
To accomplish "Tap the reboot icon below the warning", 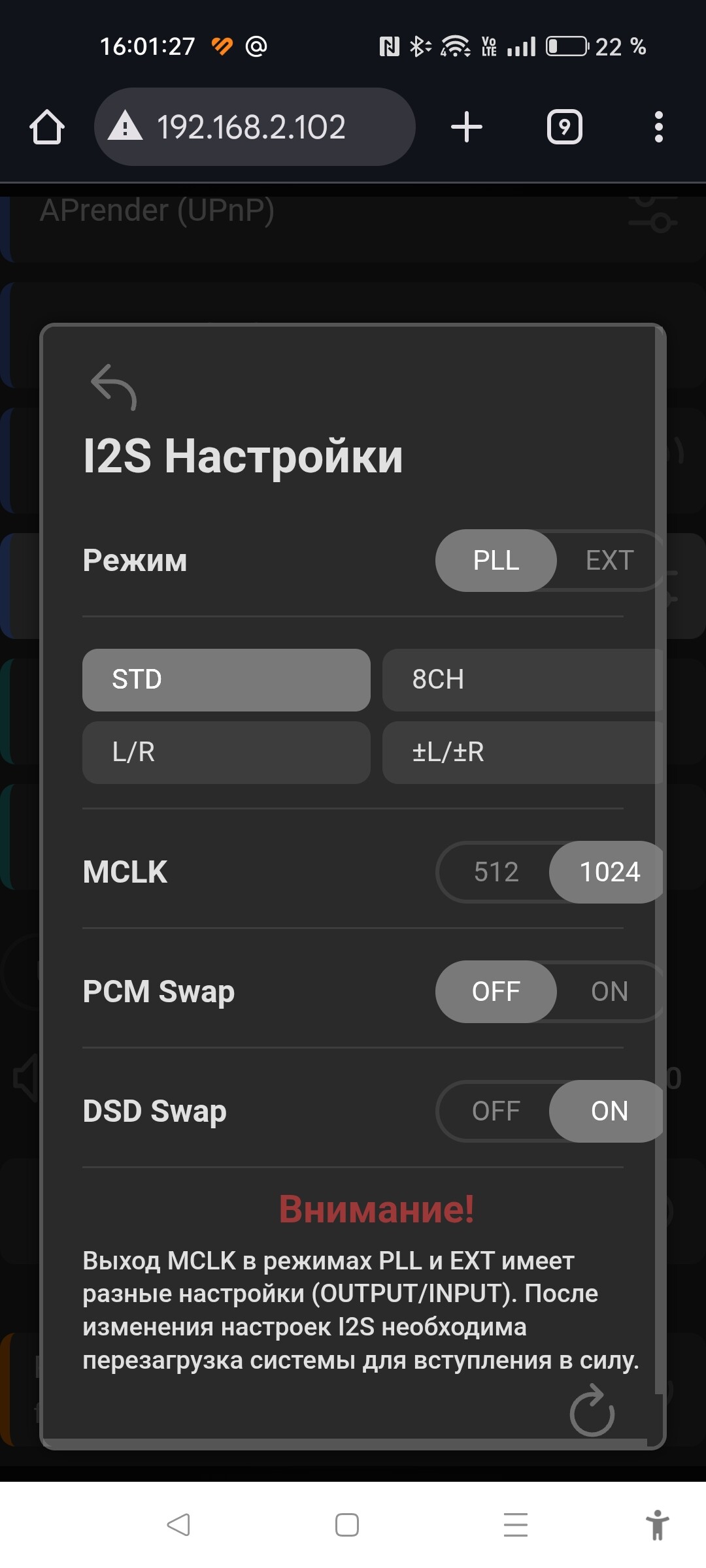I will pos(592,1412).
